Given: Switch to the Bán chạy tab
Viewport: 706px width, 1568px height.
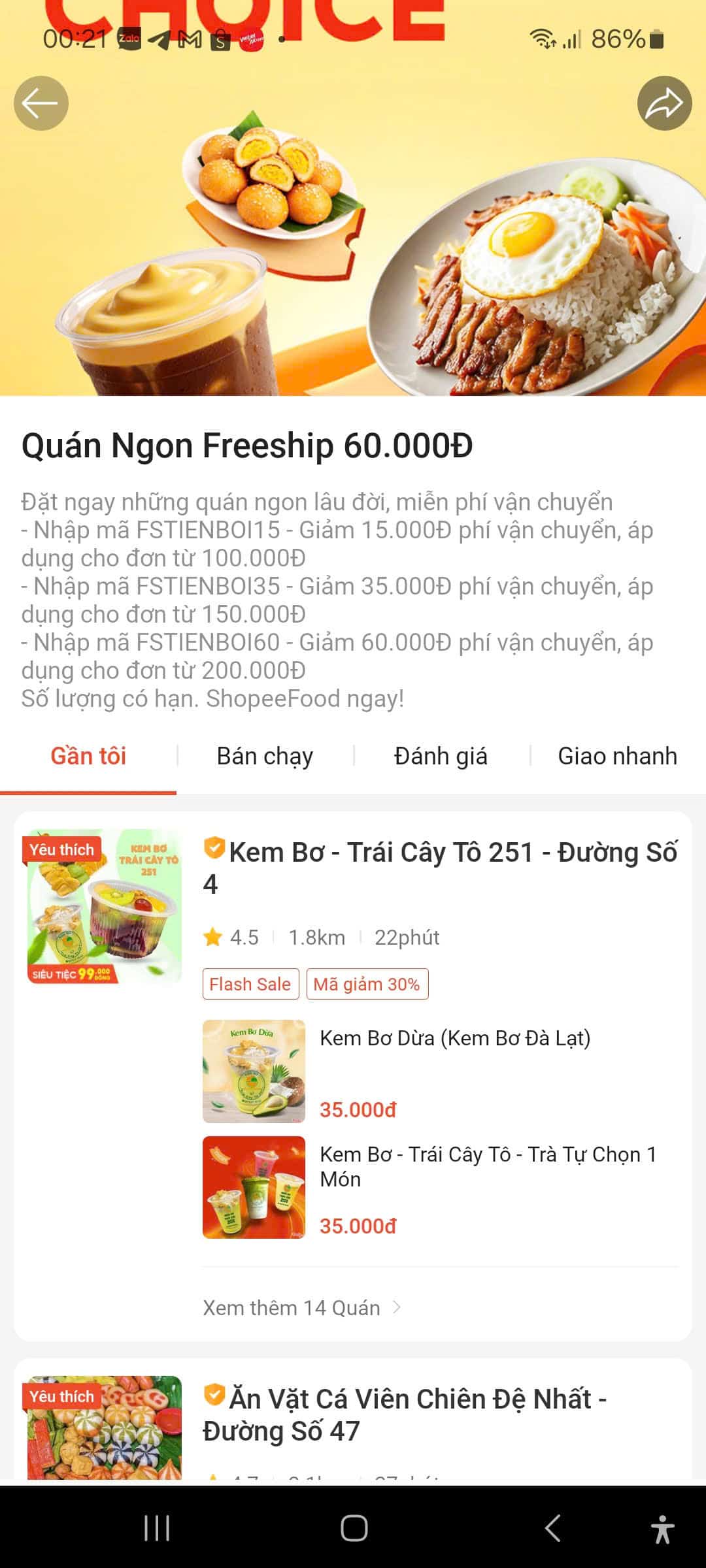Looking at the screenshot, I should (264, 756).
